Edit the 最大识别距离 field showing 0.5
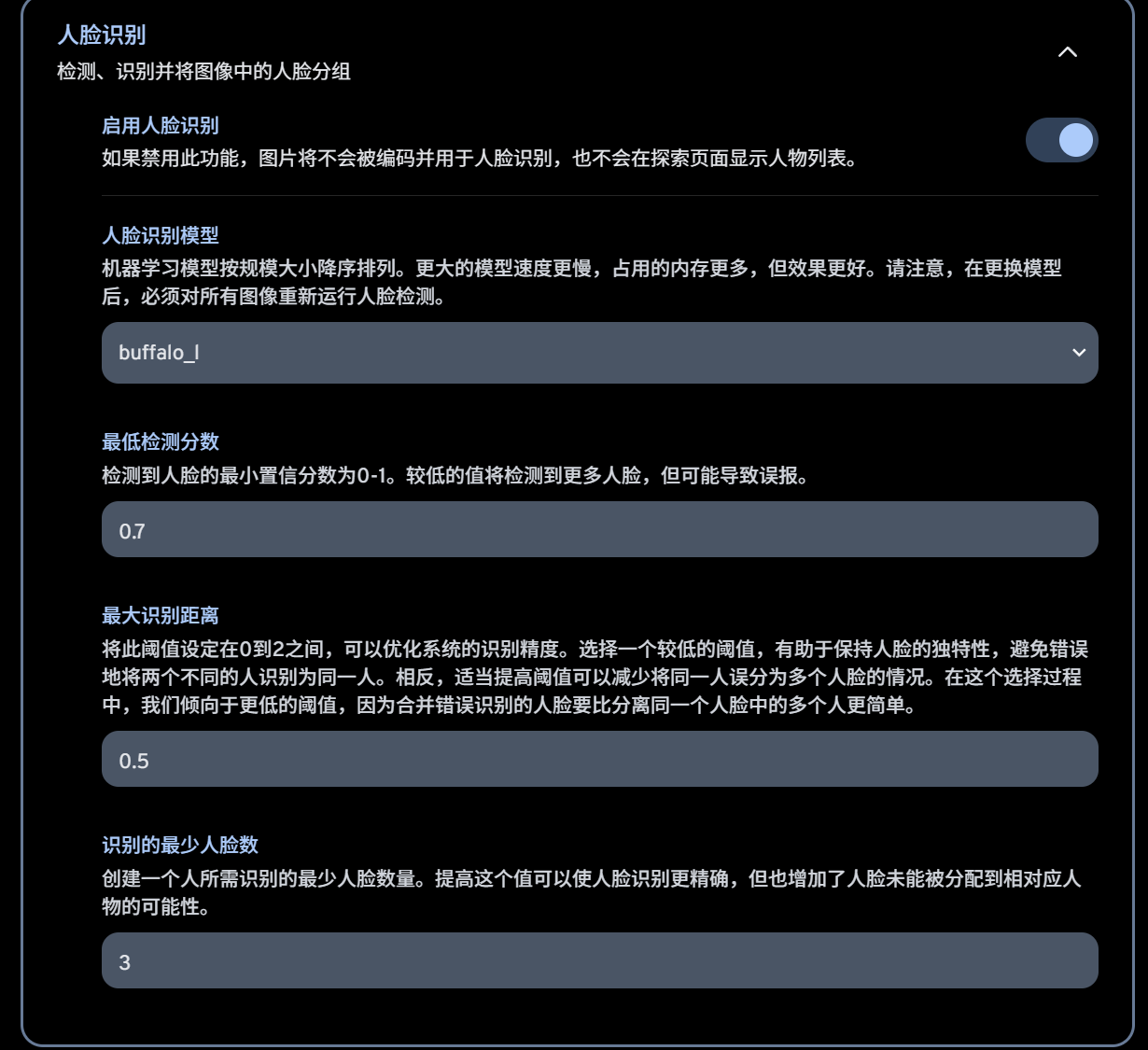The width and height of the screenshot is (1148, 1050). click(x=599, y=760)
